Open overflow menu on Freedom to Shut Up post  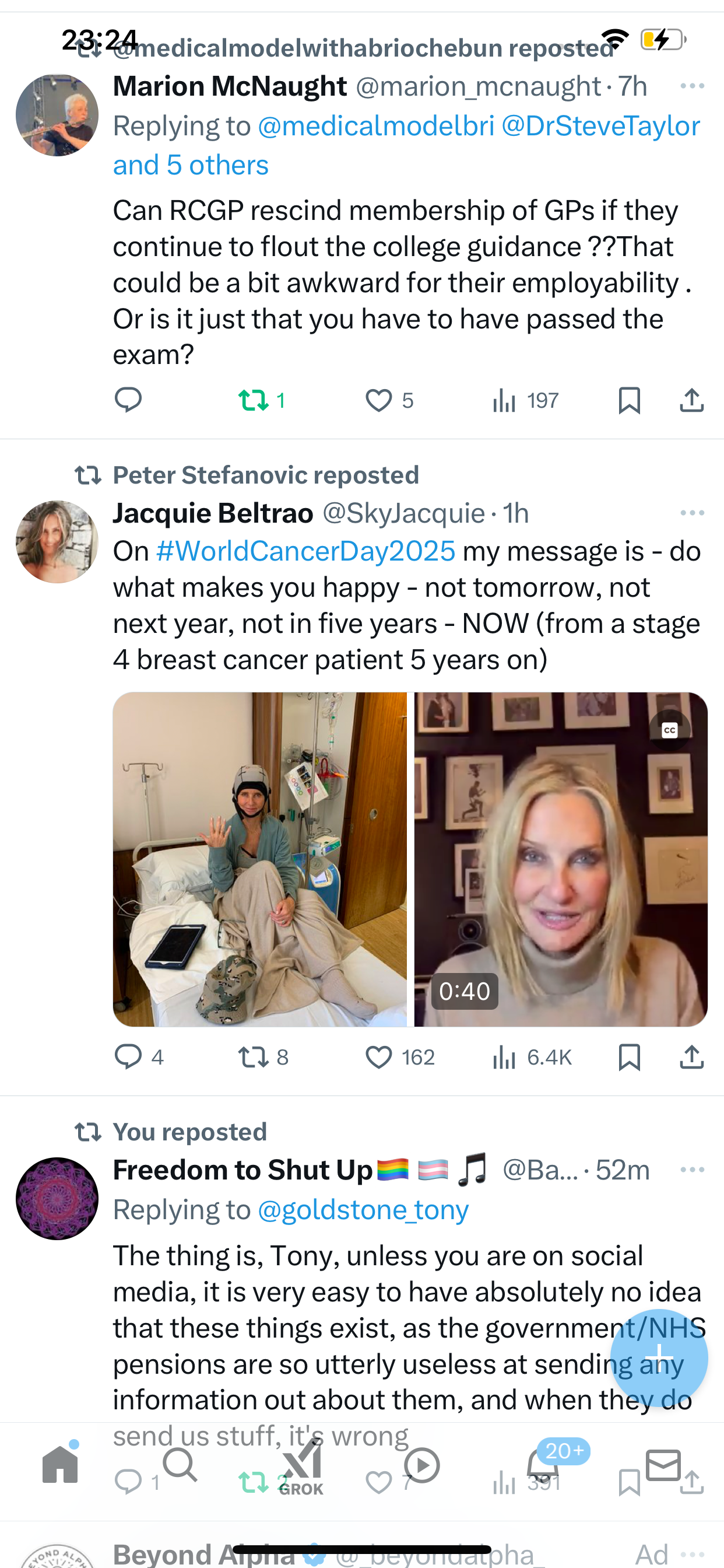693,1170
